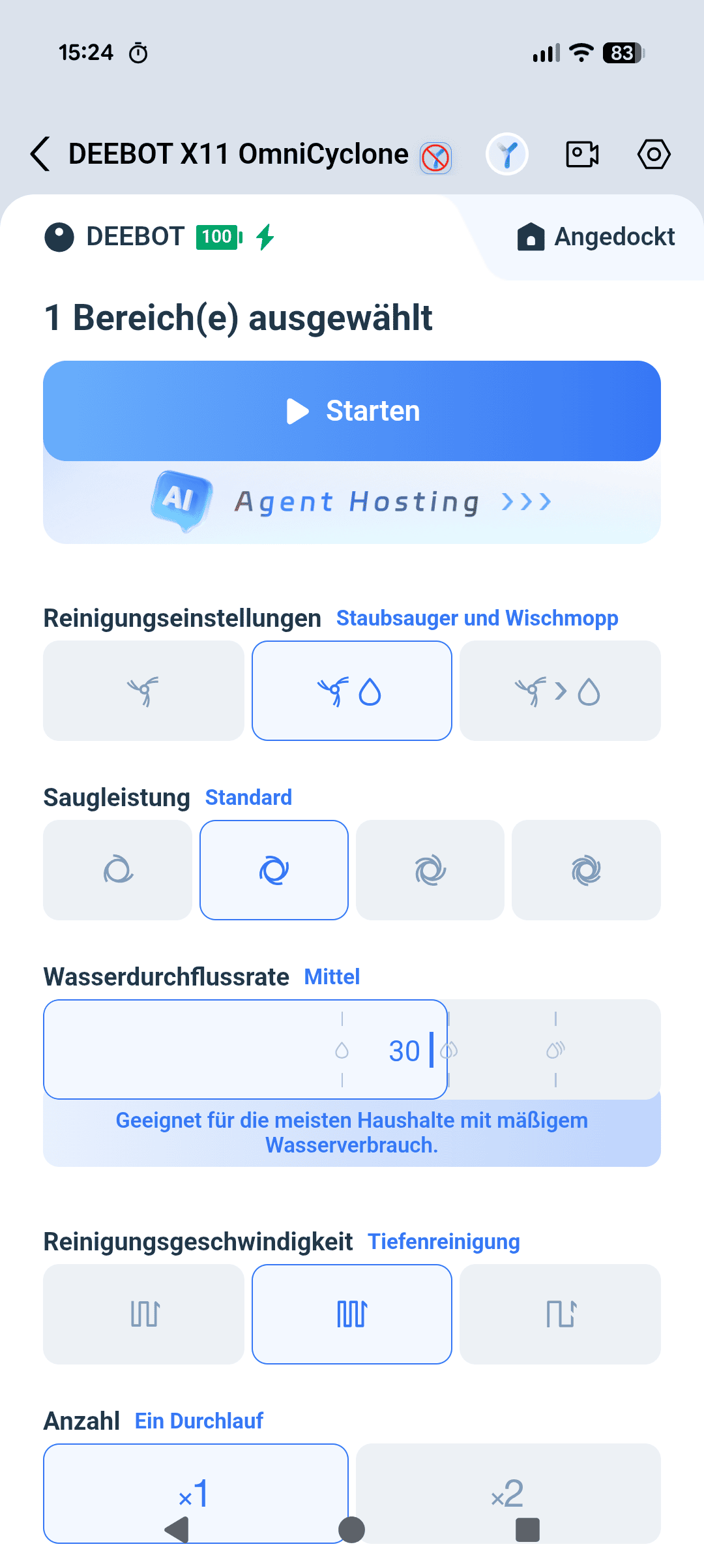The width and height of the screenshot is (704, 1568).
Task: Select the third suction power level
Action: tap(430, 870)
